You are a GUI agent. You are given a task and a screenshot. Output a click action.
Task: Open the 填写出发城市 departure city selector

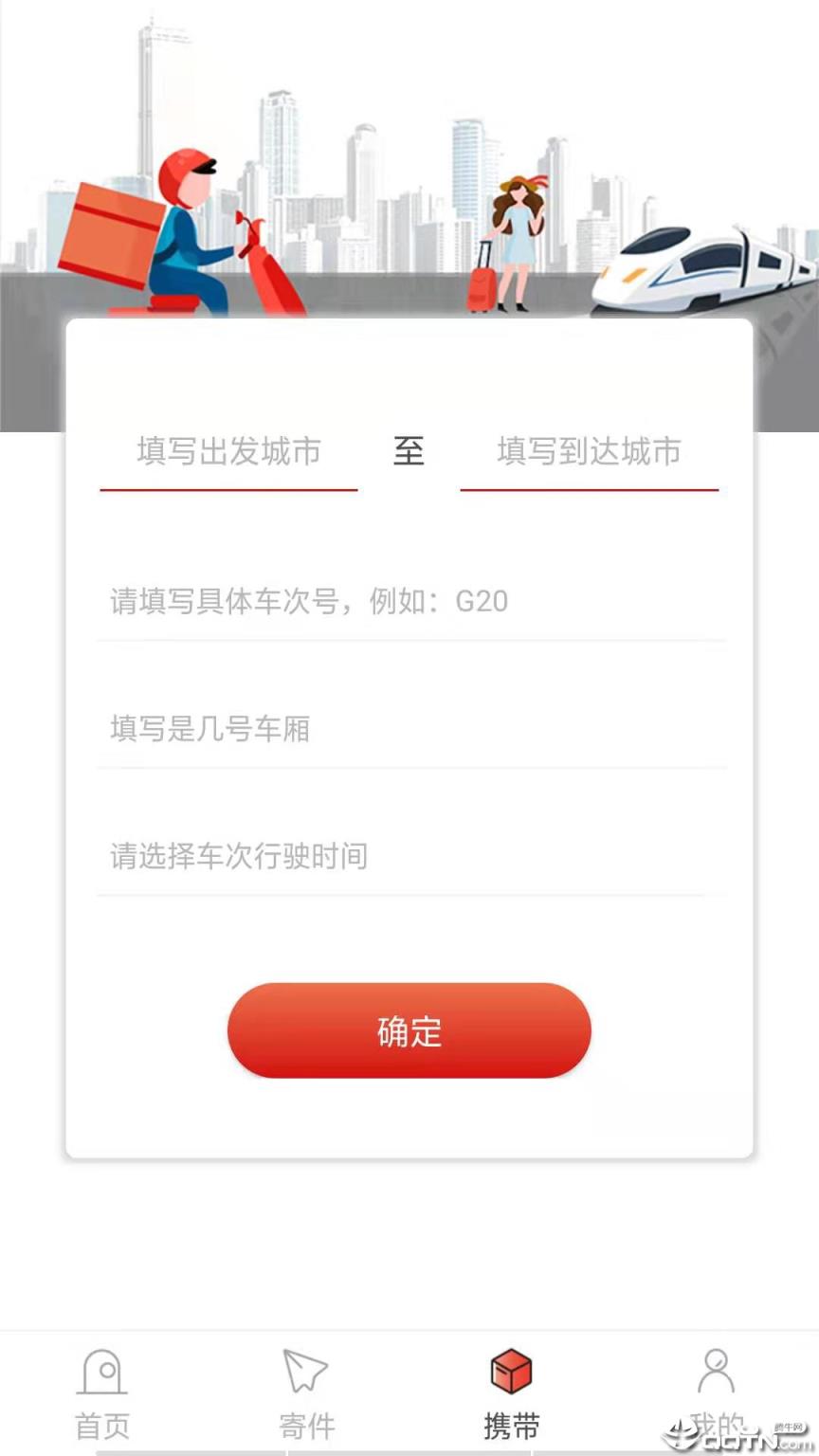click(228, 452)
